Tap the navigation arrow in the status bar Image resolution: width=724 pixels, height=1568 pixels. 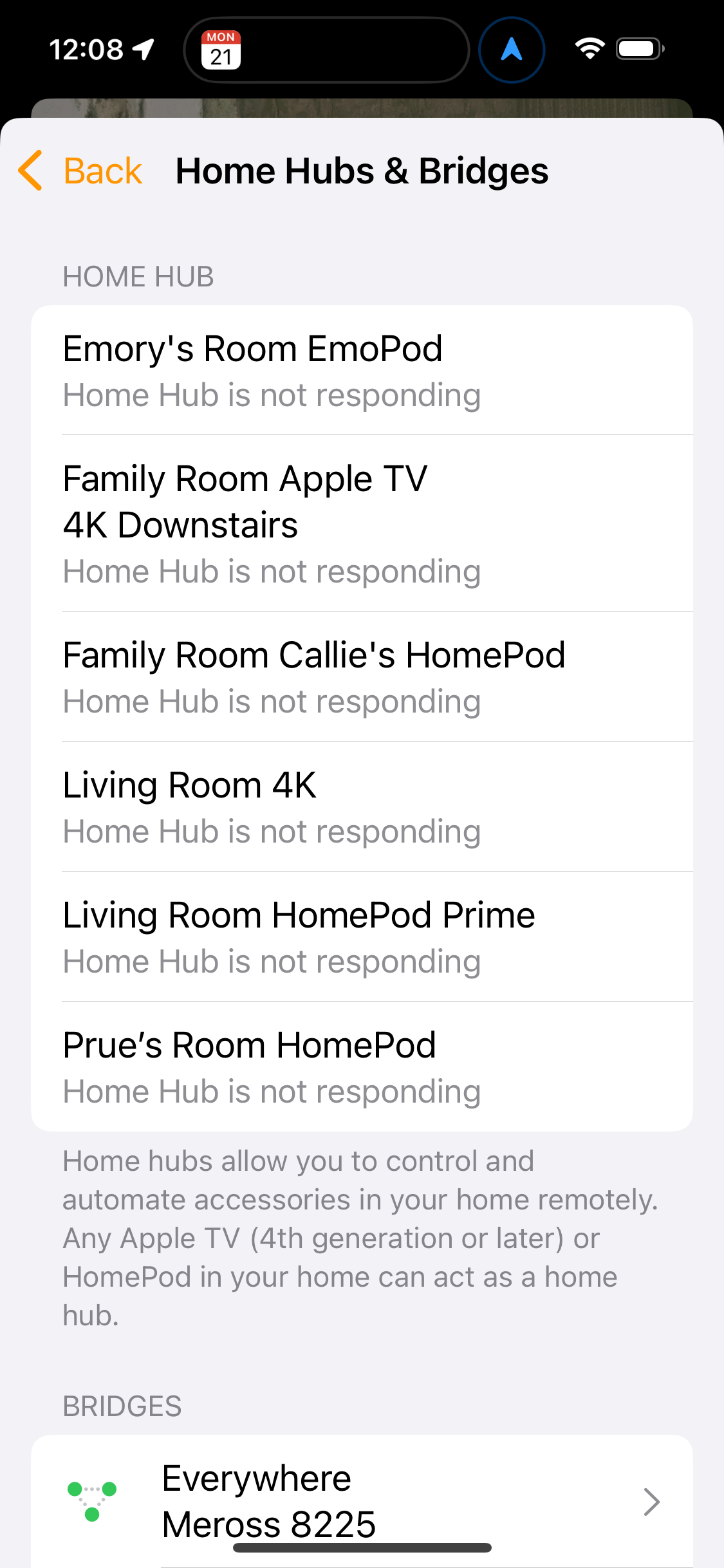(x=512, y=50)
